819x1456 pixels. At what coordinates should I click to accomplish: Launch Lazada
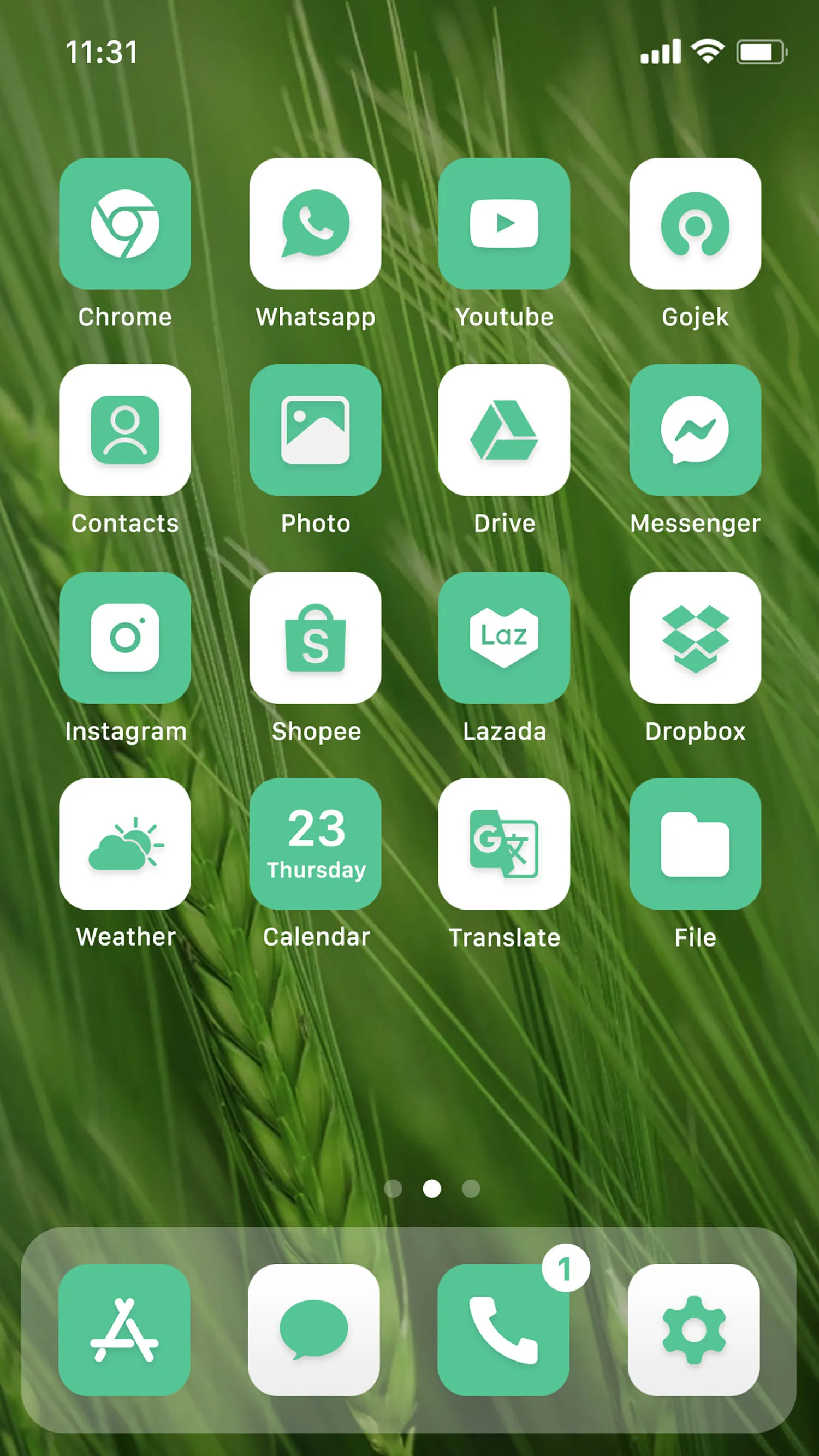coord(504,639)
